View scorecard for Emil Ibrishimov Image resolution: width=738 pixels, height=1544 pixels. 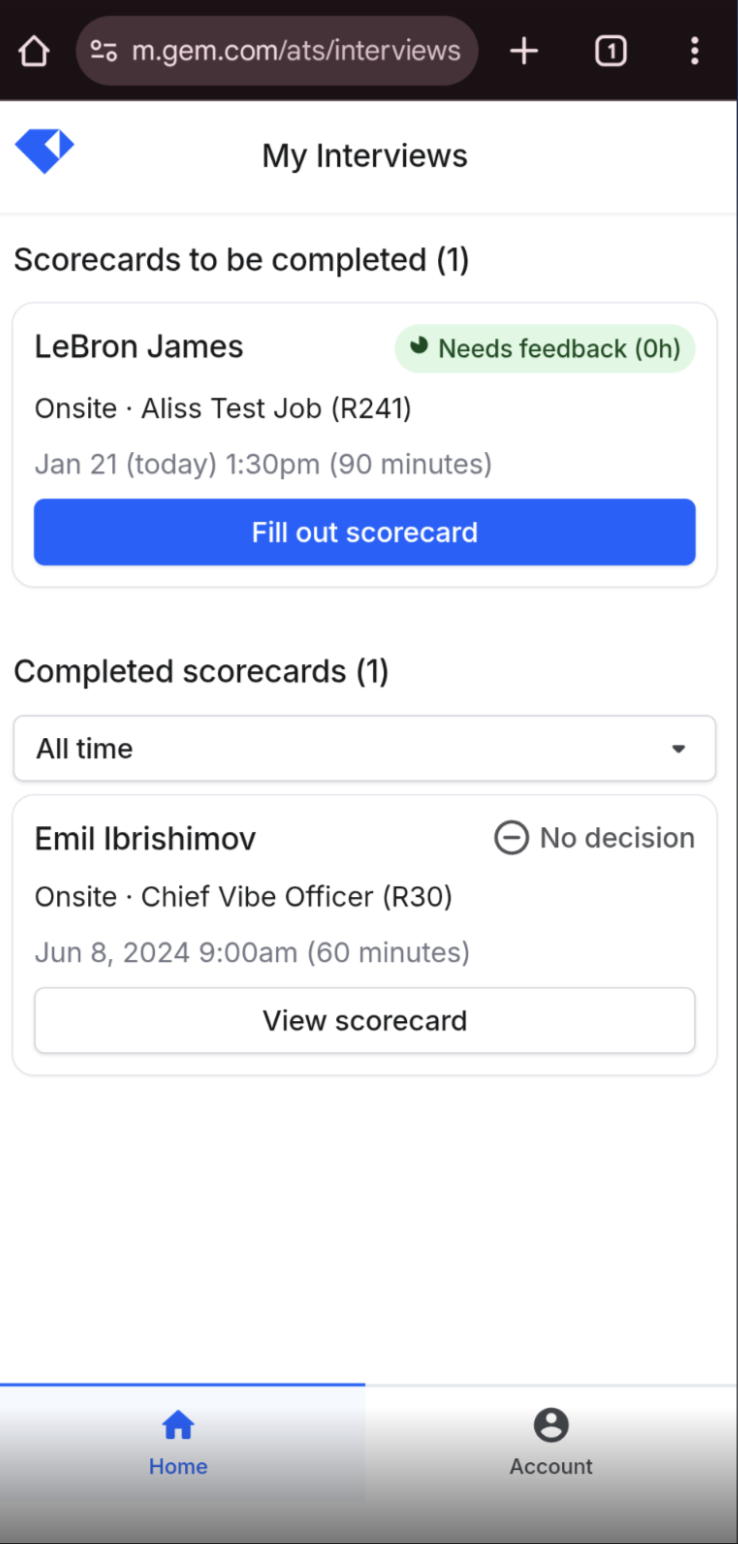click(365, 1020)
